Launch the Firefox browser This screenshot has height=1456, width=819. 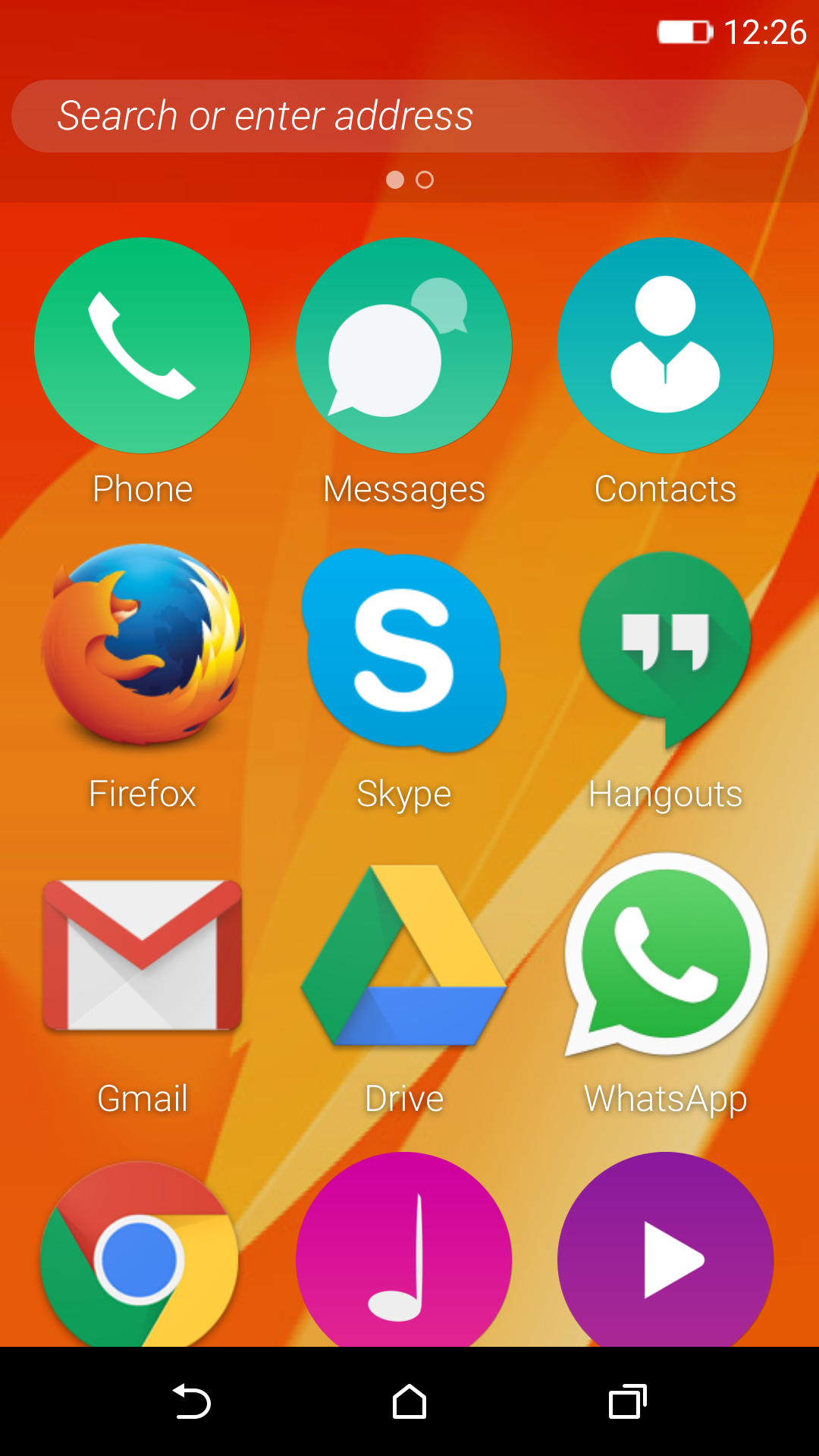(x=143, y=645)
